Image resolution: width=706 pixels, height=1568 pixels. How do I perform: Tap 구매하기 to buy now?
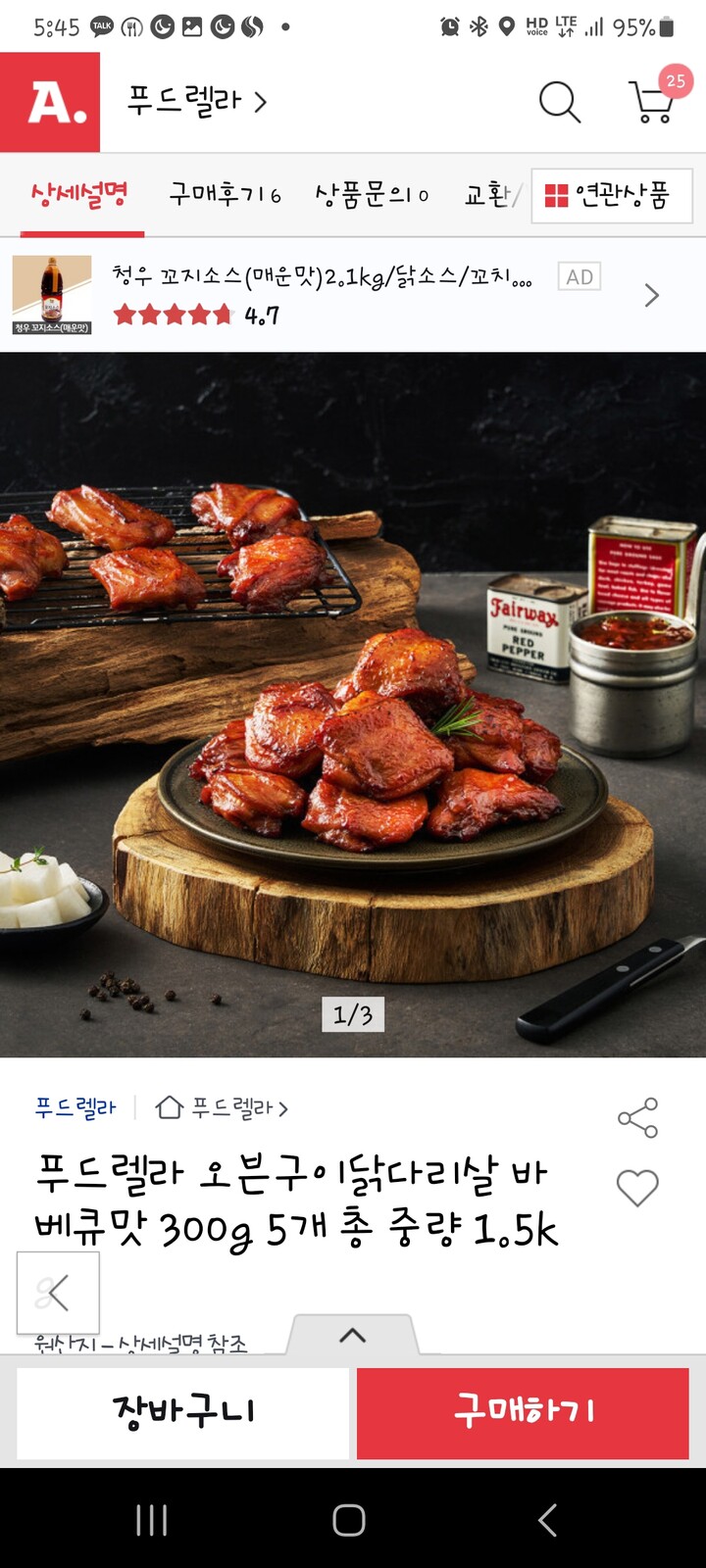point(523,1413)
